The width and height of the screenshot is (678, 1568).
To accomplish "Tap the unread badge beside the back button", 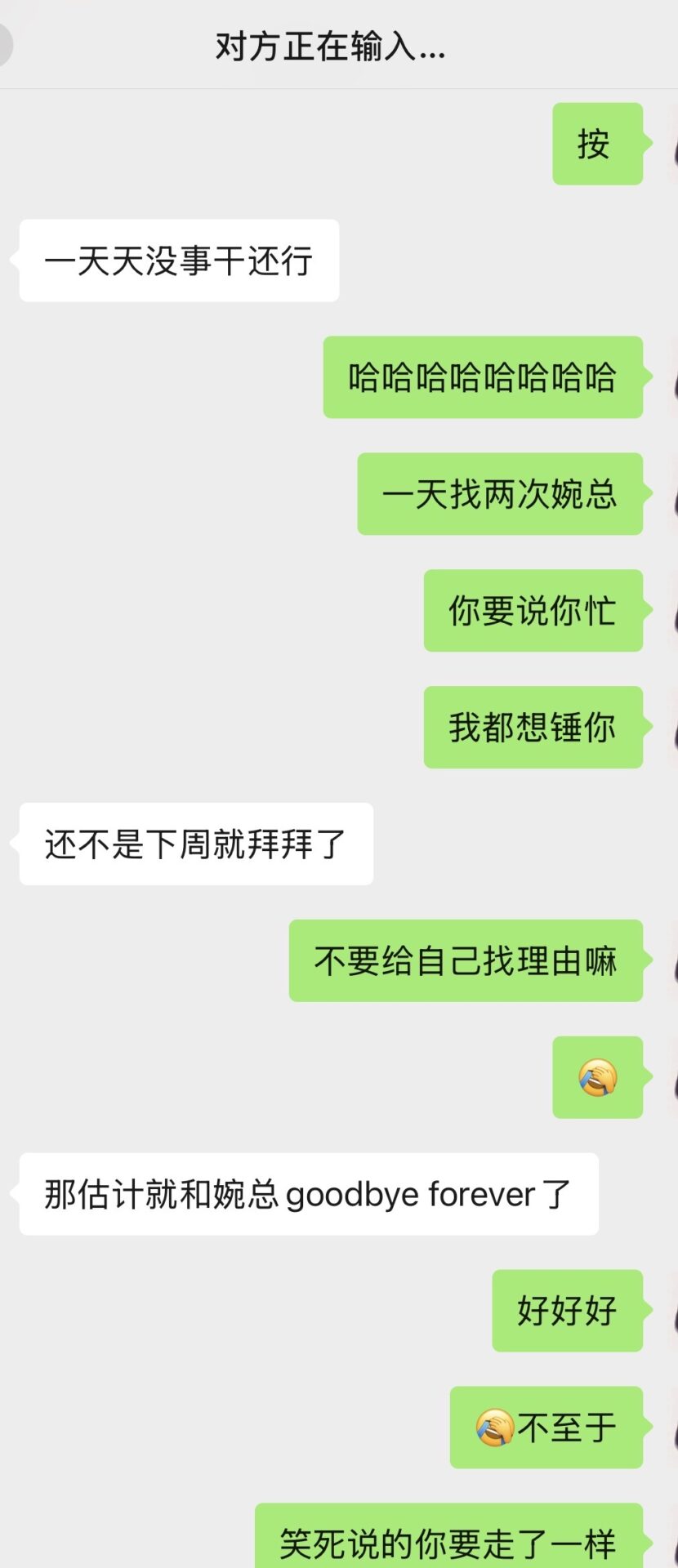I will pos(5,45).
